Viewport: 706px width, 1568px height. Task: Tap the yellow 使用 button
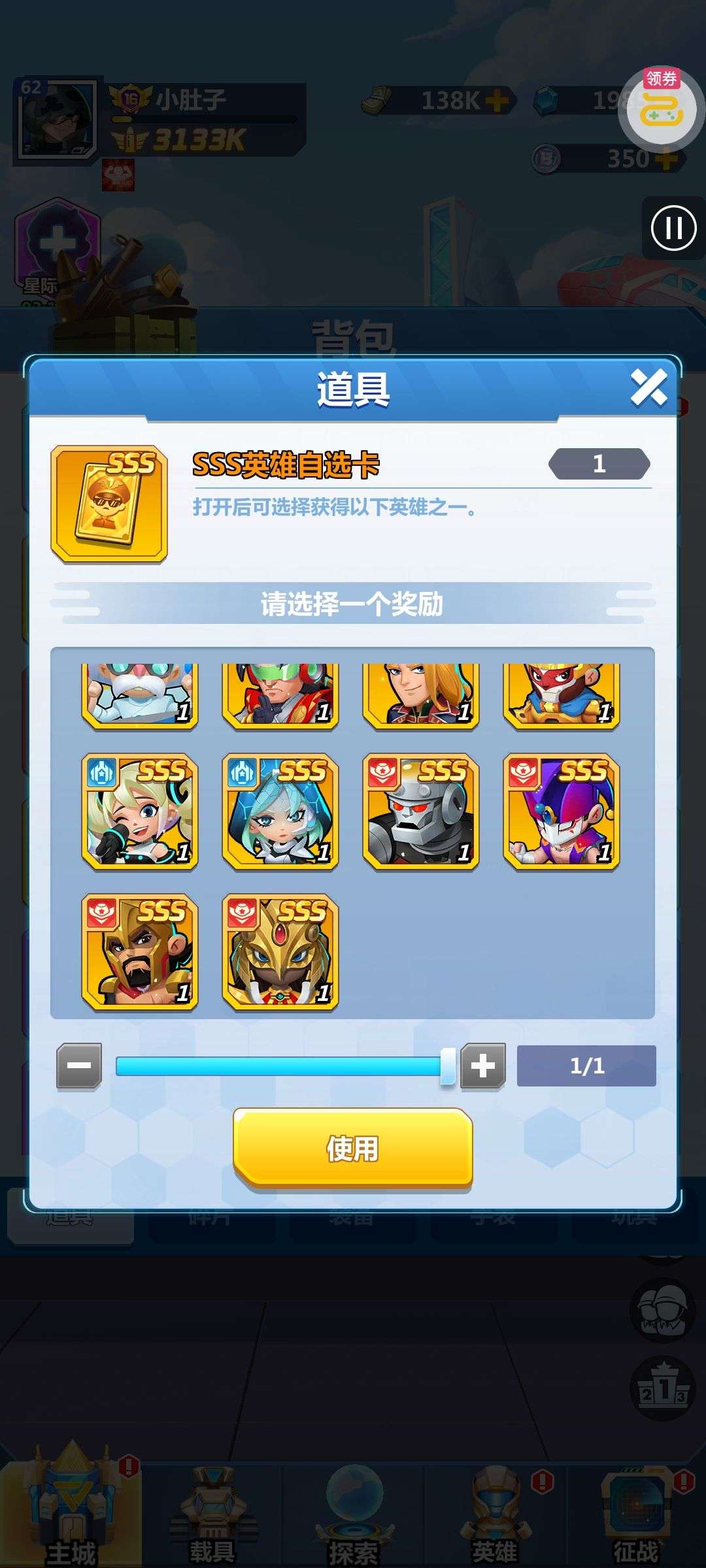tap(353, 1148)
